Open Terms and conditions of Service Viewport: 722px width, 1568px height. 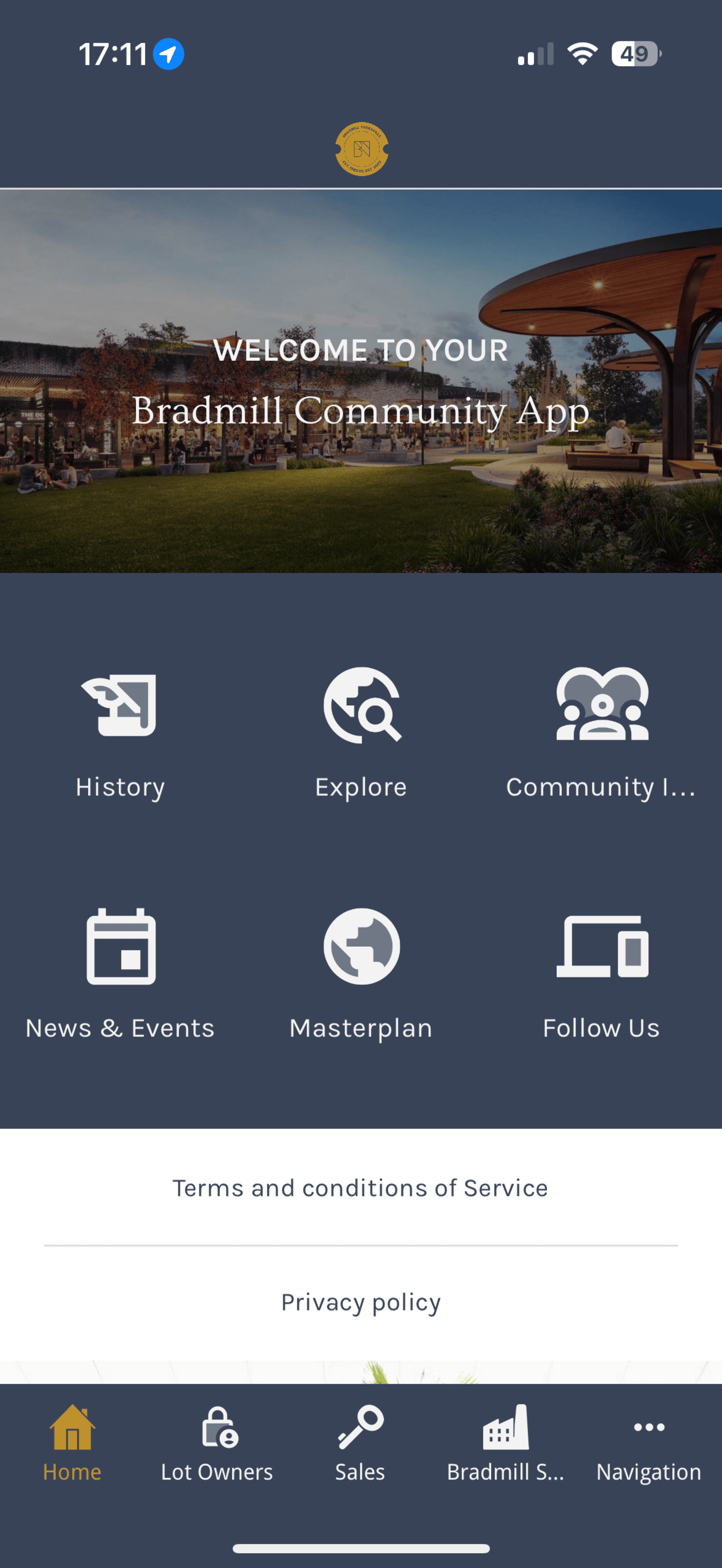[x=360, y=1187]
